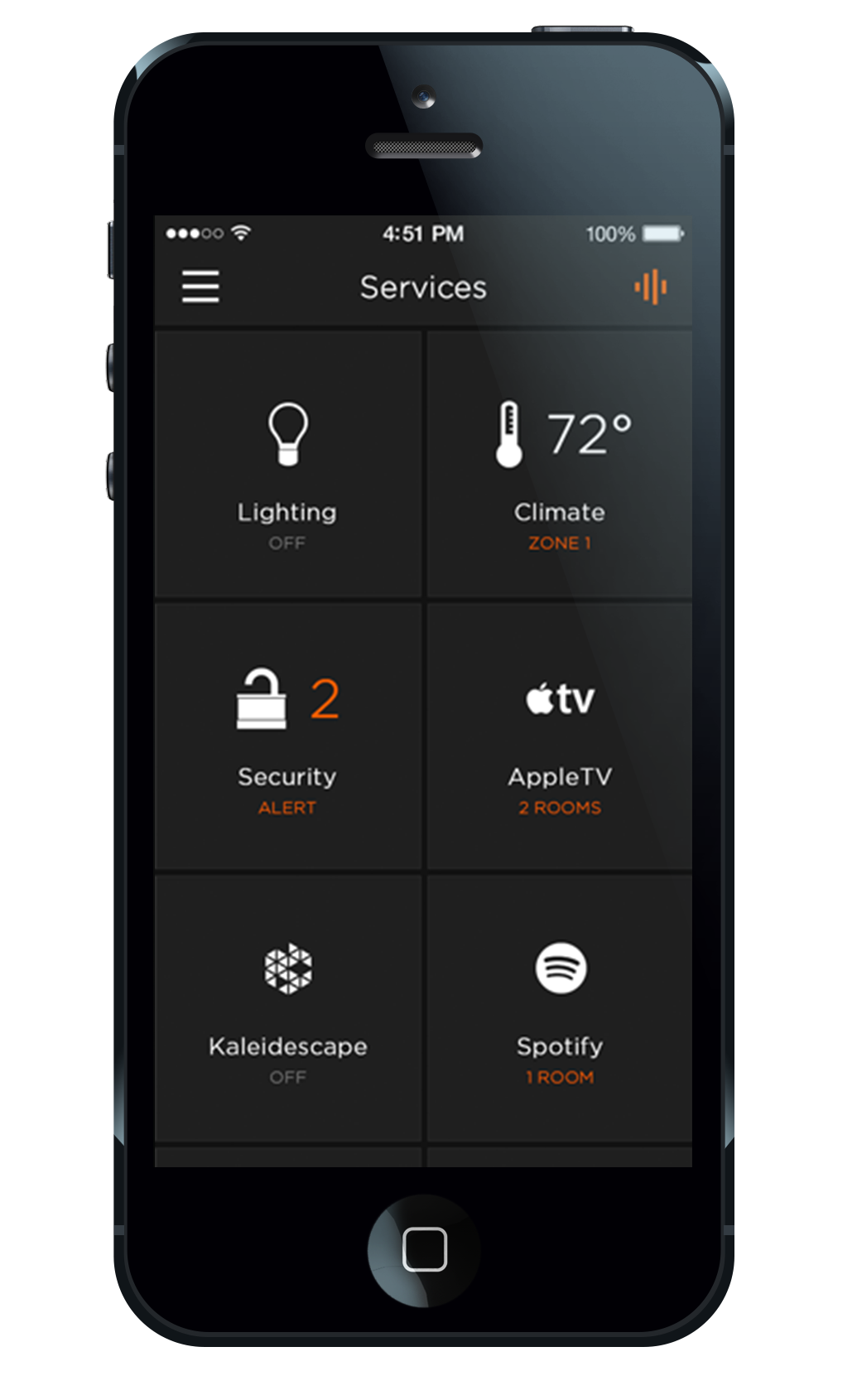The height and width of the screenshot is (1400, 857).
Task: Select the Services header title
Action: tap(422, 287)
